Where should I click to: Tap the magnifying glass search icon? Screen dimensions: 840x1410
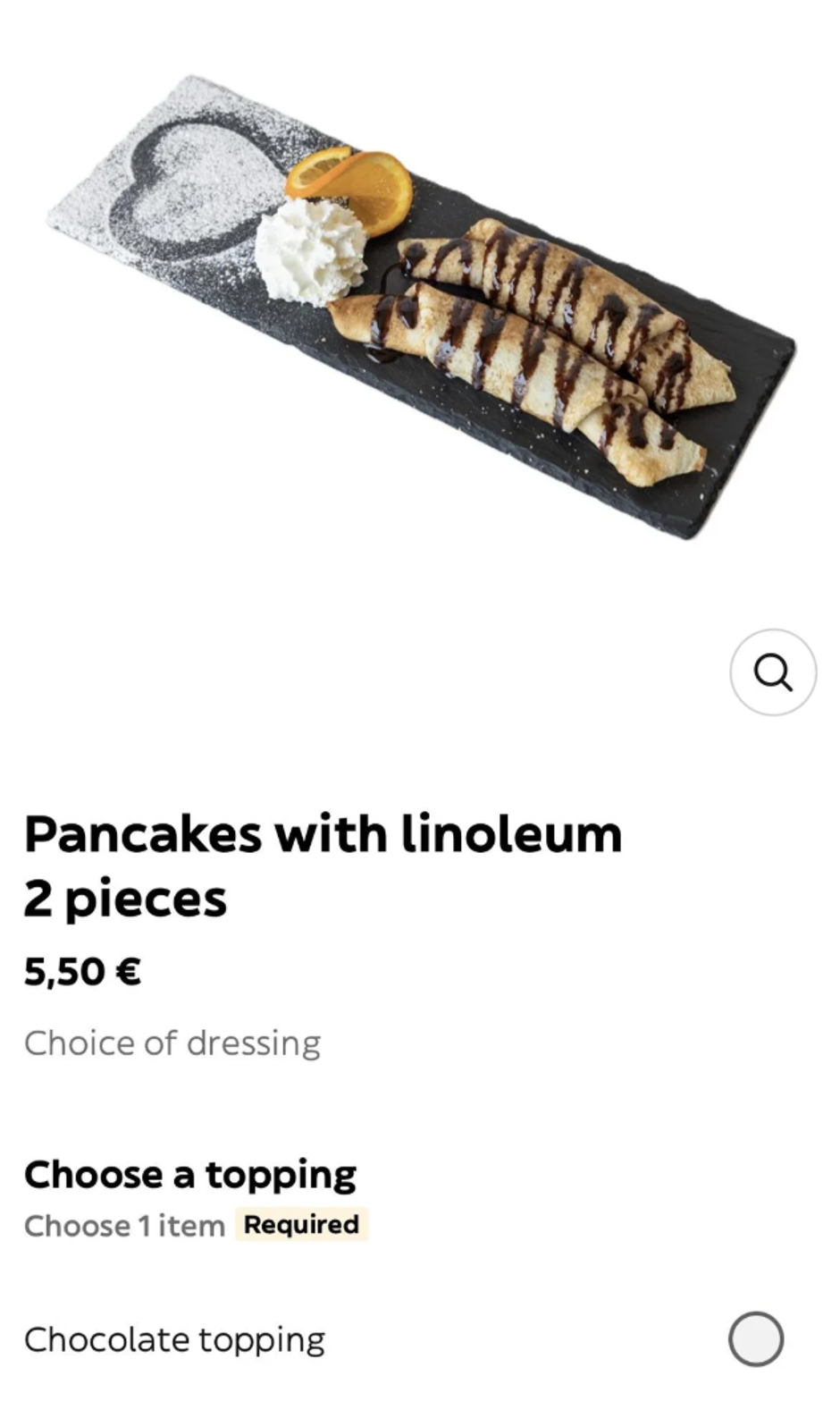pos(773,672)
